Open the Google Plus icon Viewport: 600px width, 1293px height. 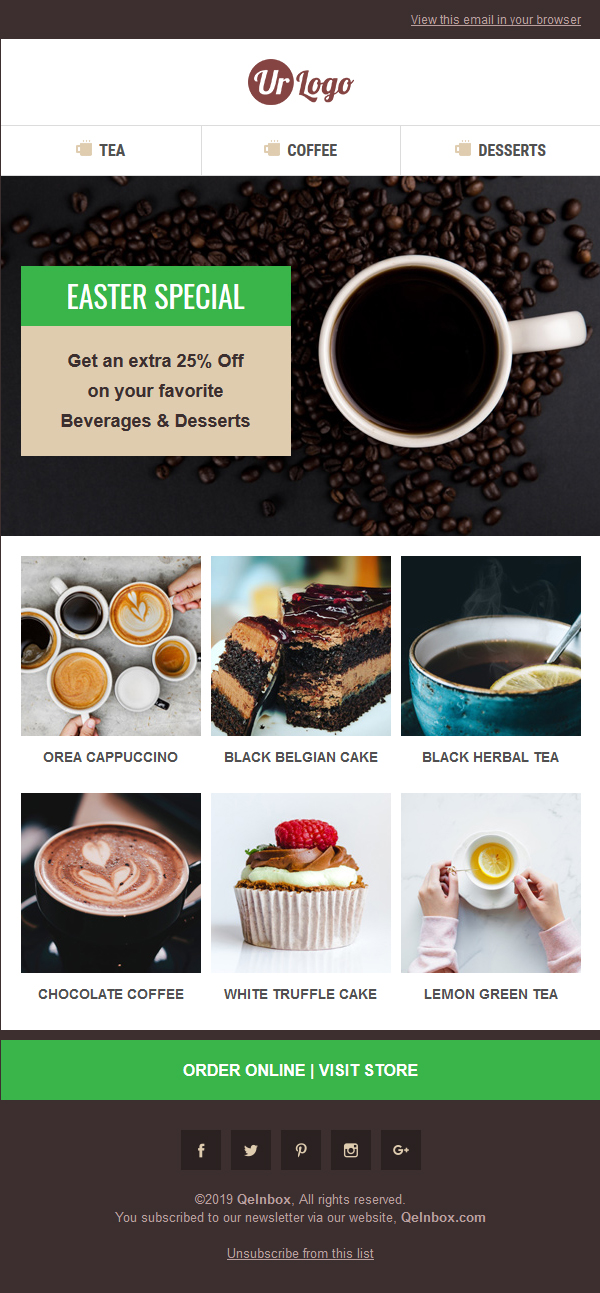click(401, 1150)
